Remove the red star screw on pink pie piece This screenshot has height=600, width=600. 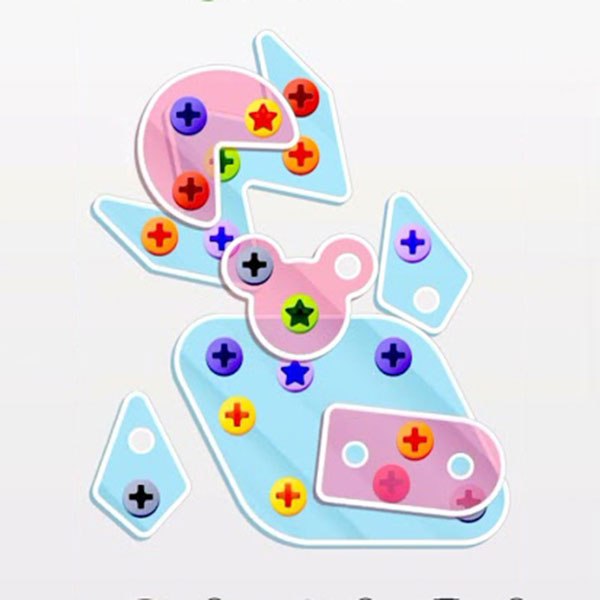coord(263,118)
